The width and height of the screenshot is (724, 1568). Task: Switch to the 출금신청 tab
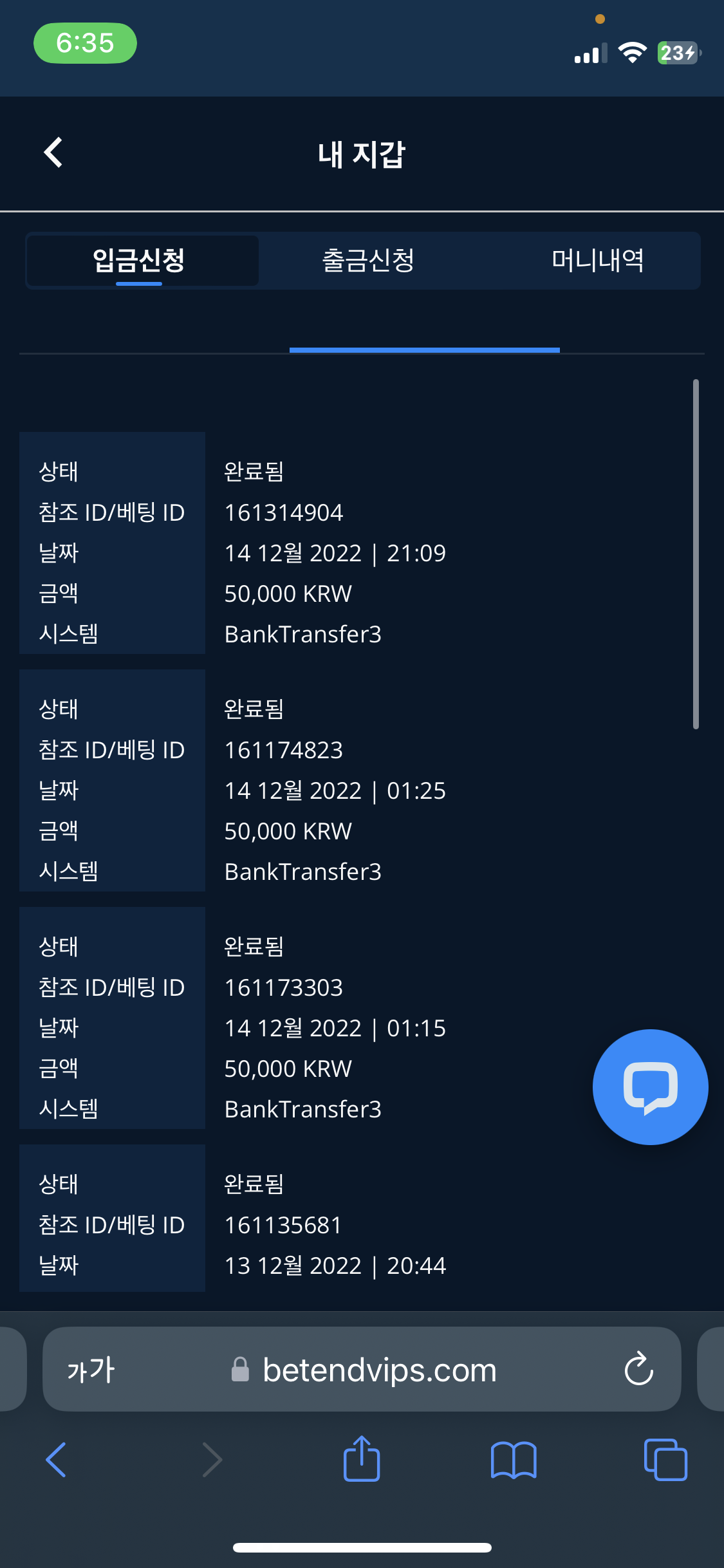pos(368,261)
